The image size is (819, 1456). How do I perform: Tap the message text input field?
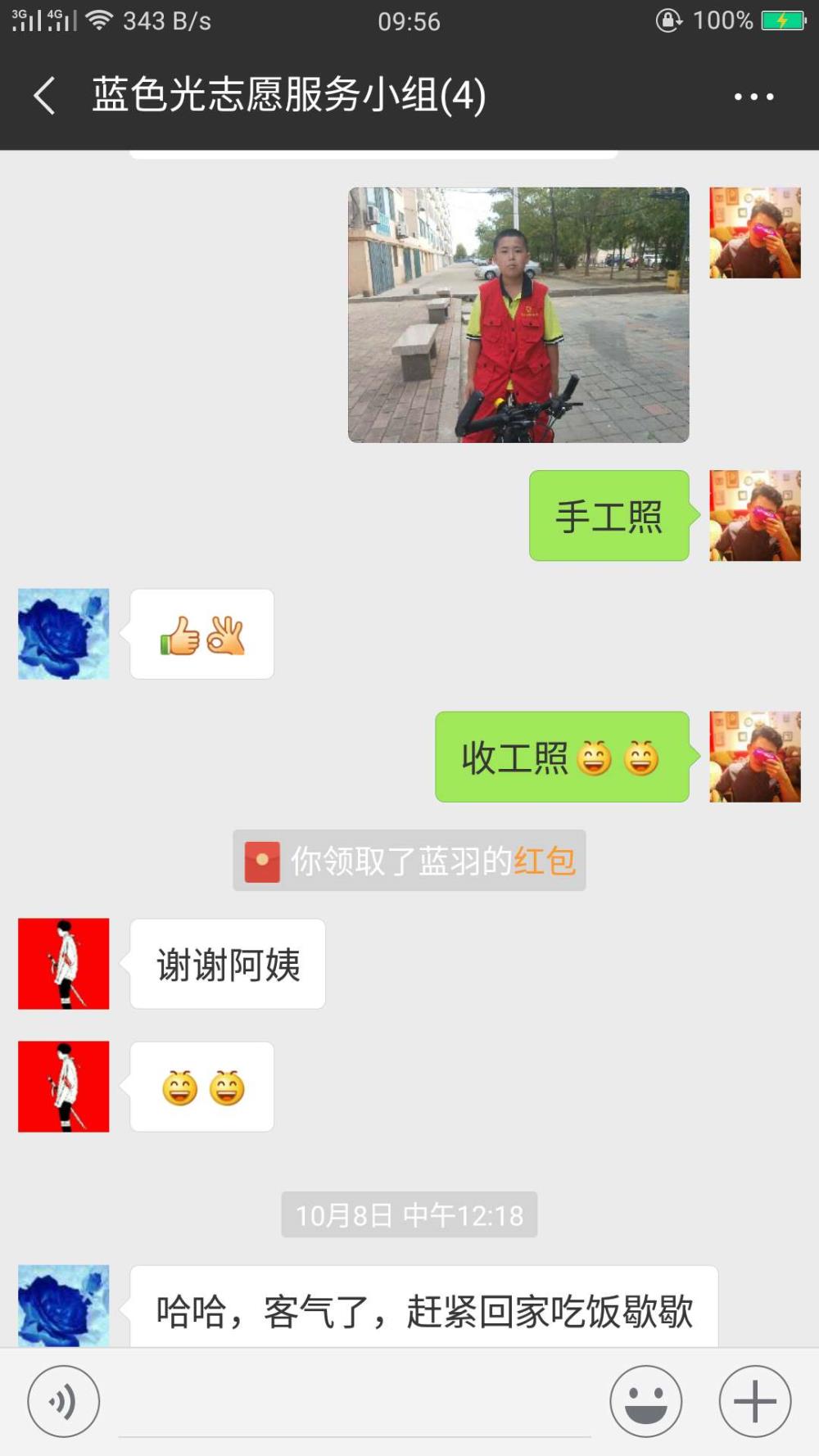point(355,1402)
